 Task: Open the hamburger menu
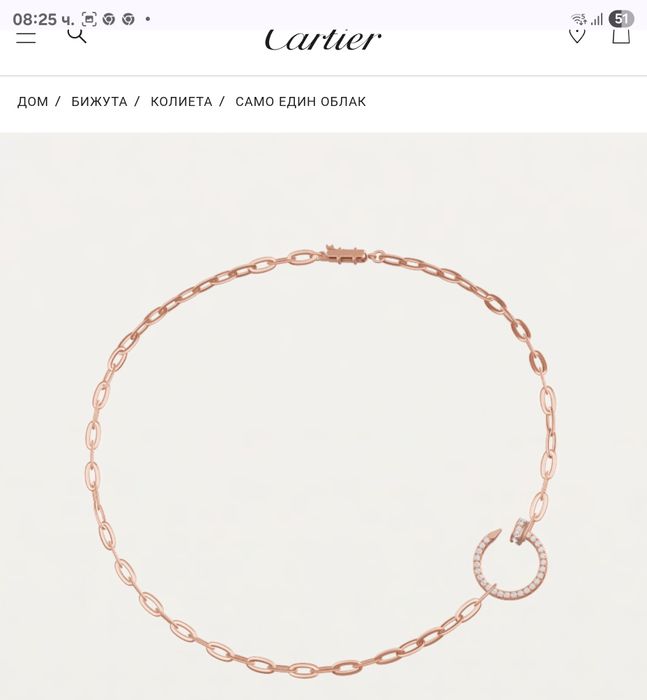(x=26, y=37)
